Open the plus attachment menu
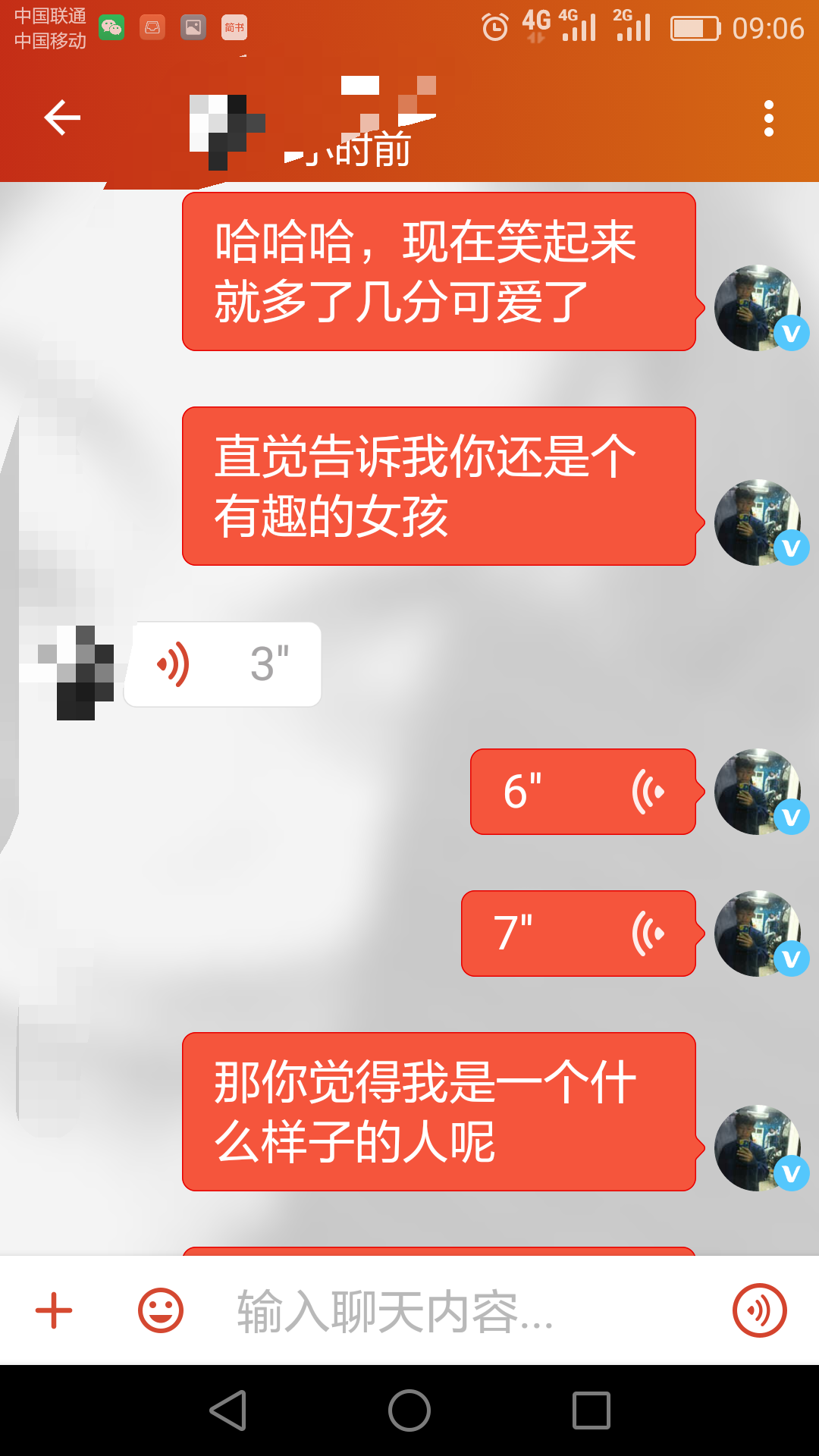 pyautogui.click(x=54, y=1310)
